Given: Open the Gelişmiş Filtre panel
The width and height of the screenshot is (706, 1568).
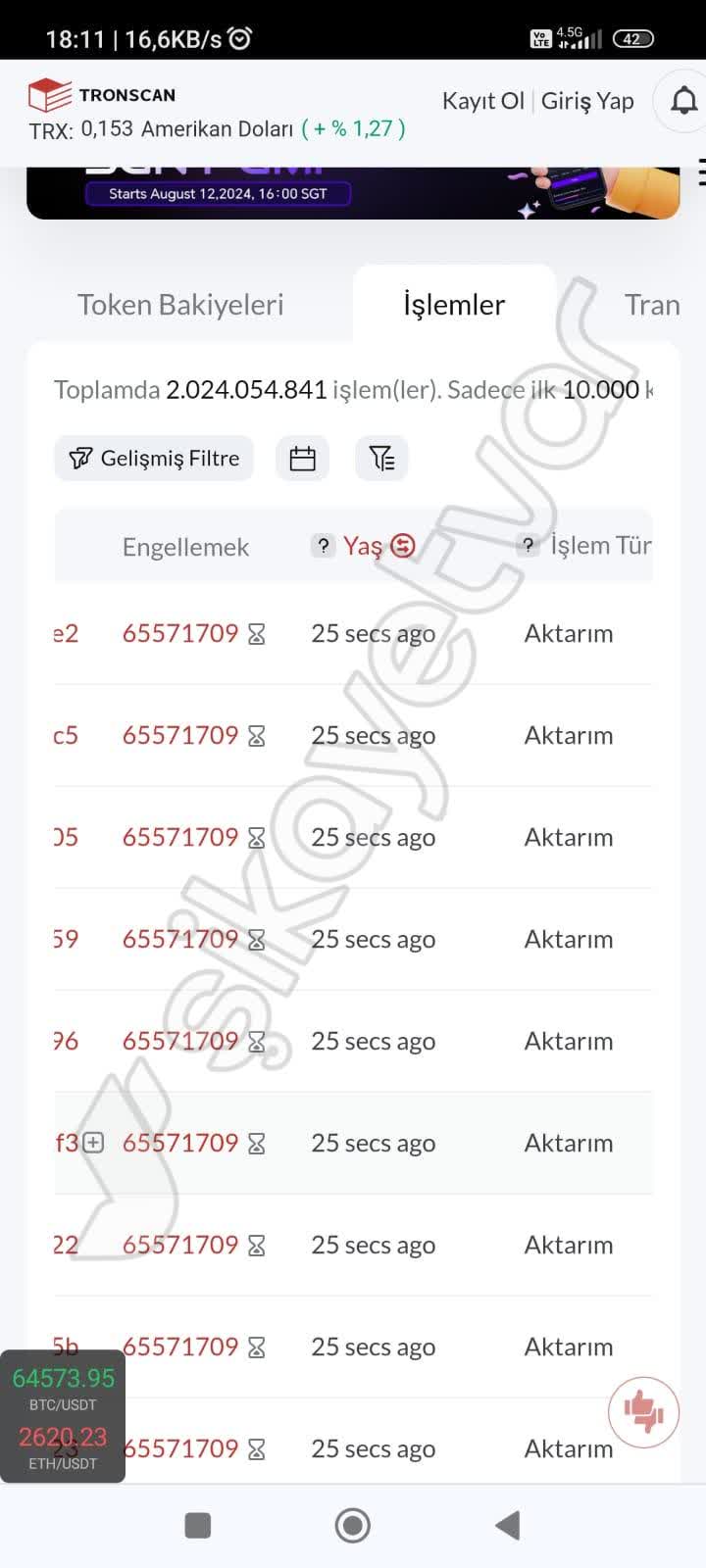Looking at the screenshot, I should (153, 458).
